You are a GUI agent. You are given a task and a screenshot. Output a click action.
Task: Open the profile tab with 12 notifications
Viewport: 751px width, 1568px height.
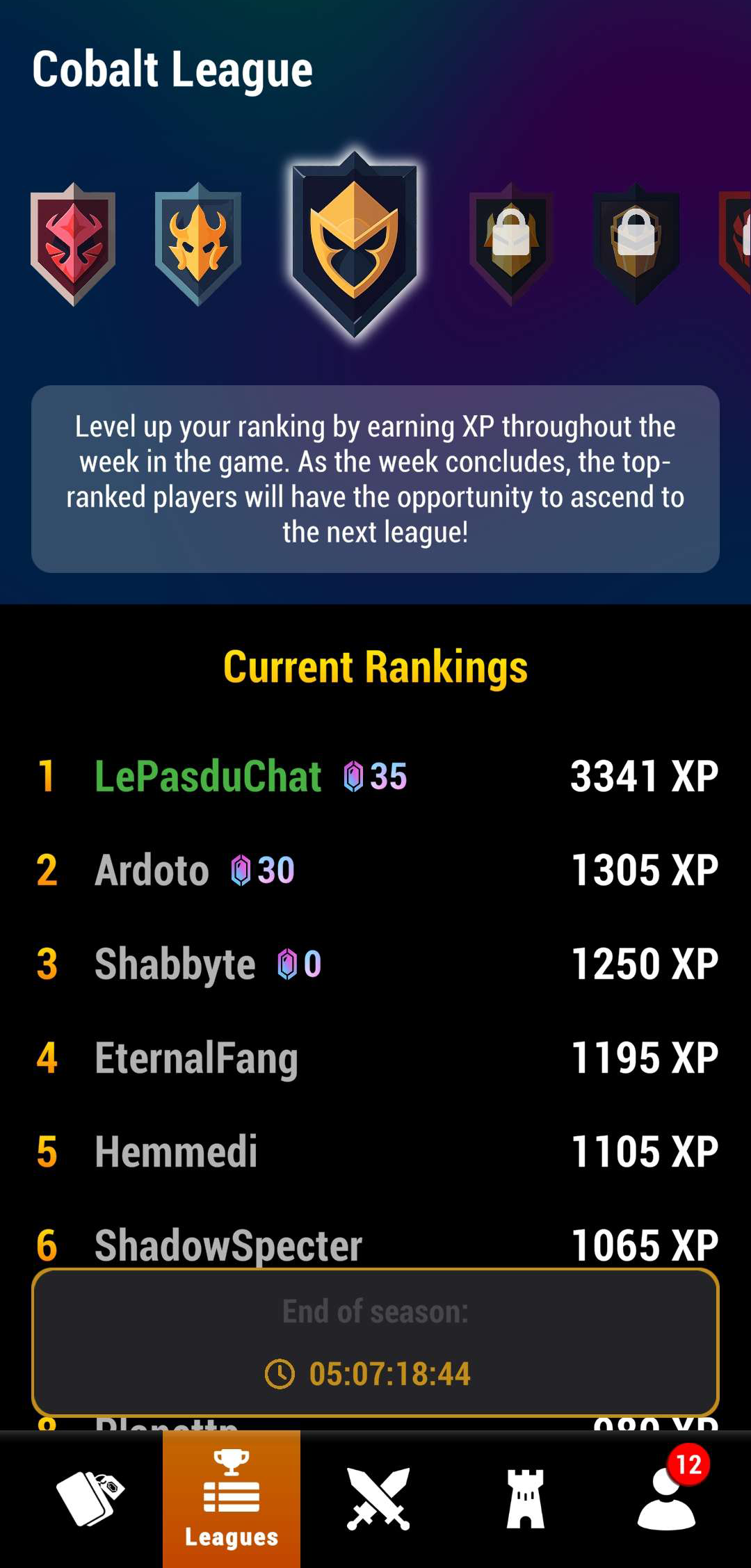(x=668, y=1499)
